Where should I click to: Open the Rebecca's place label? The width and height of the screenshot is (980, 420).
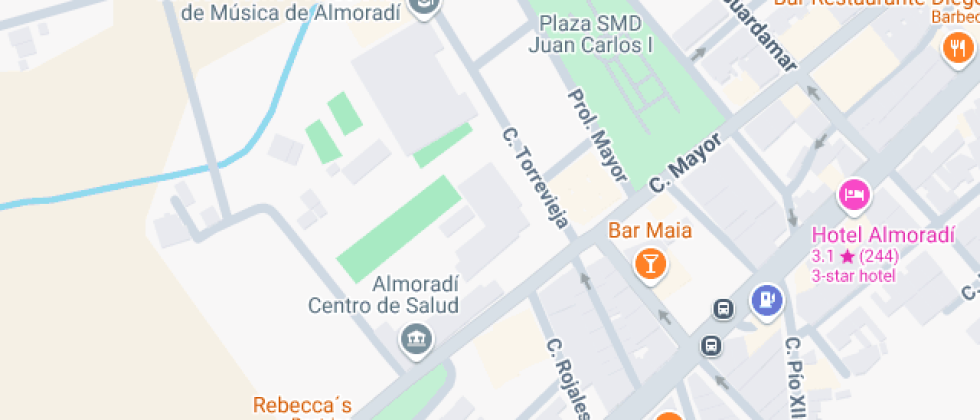(301, 405)
